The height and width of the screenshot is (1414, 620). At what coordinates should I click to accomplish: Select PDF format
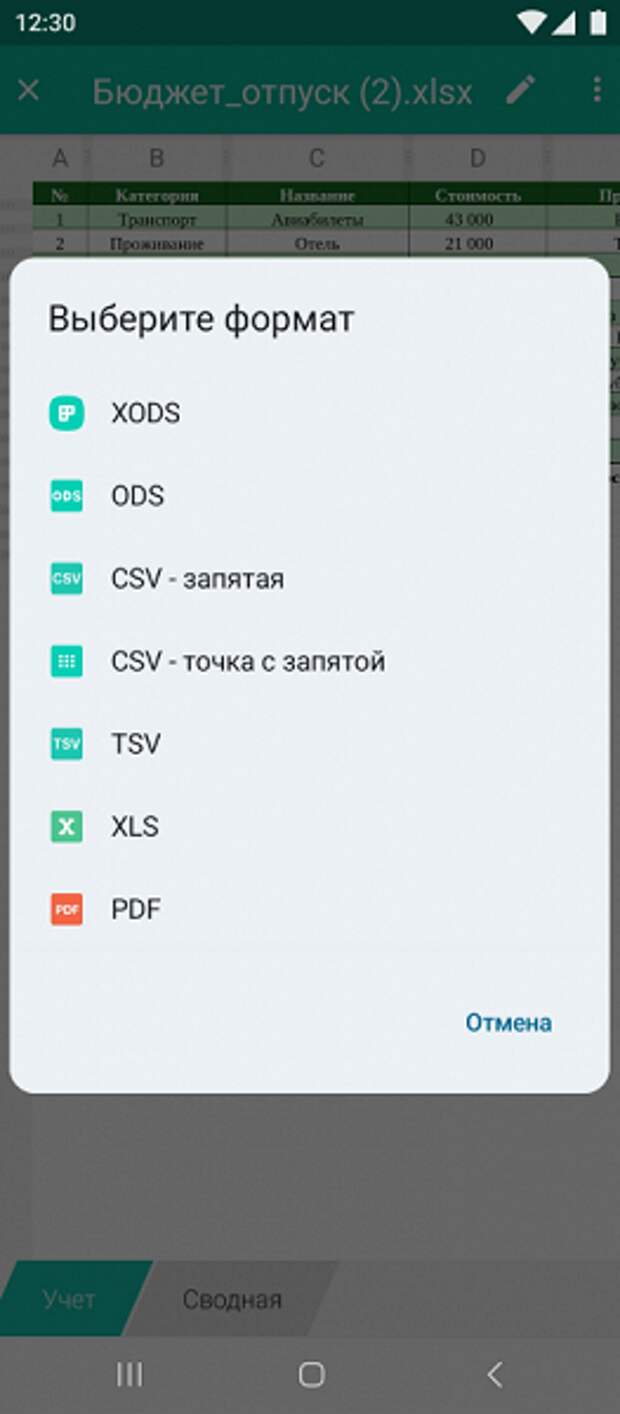tap(309, 908)
